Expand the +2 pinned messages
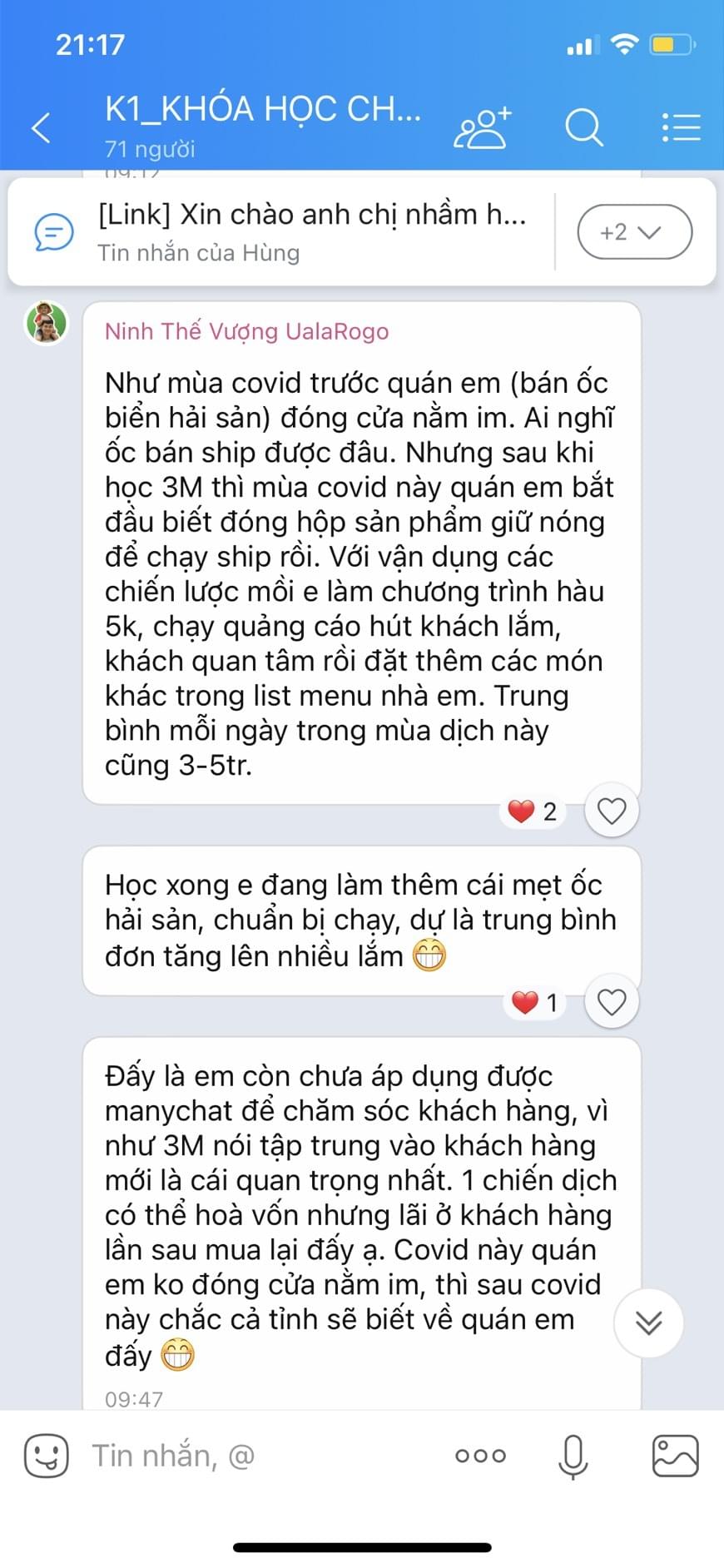 [634, 232]
